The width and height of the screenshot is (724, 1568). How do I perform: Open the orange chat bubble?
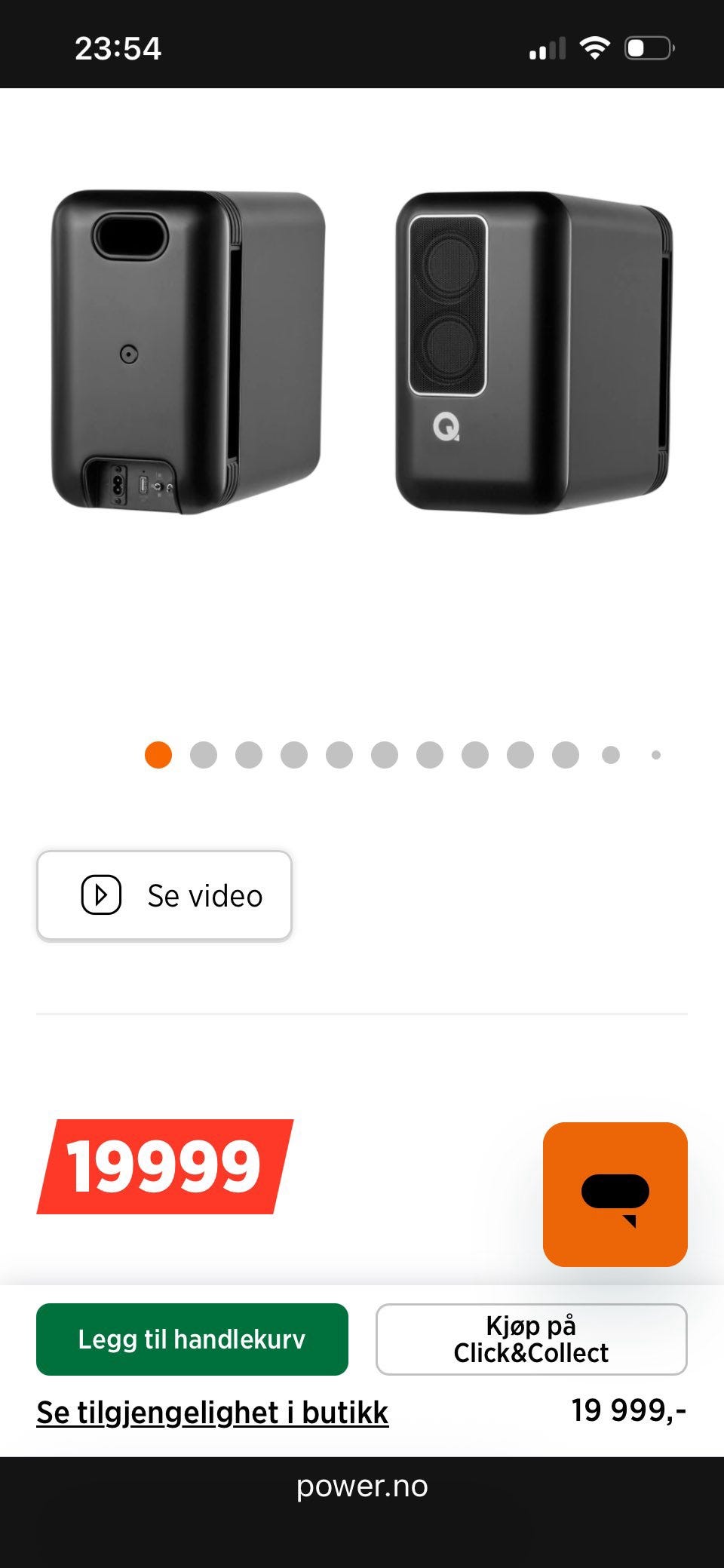point(615,1194)
